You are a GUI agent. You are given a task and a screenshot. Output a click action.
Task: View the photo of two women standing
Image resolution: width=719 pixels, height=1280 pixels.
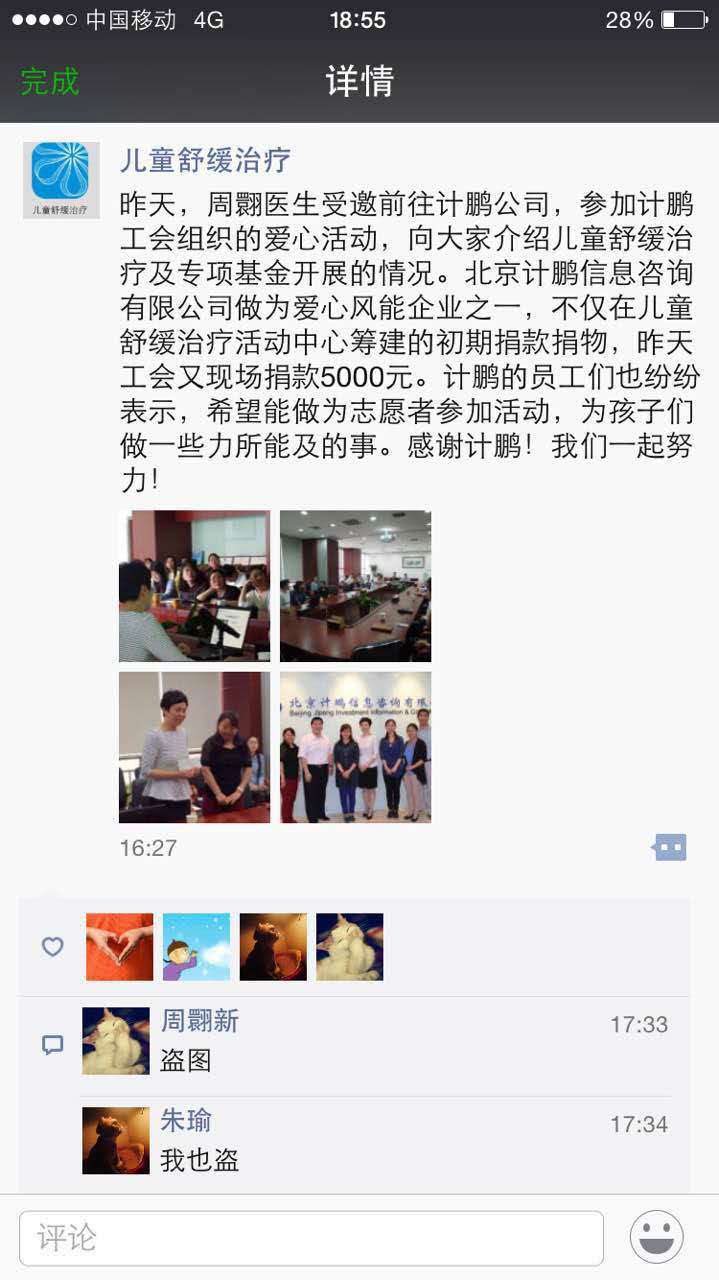coord(194,747)
